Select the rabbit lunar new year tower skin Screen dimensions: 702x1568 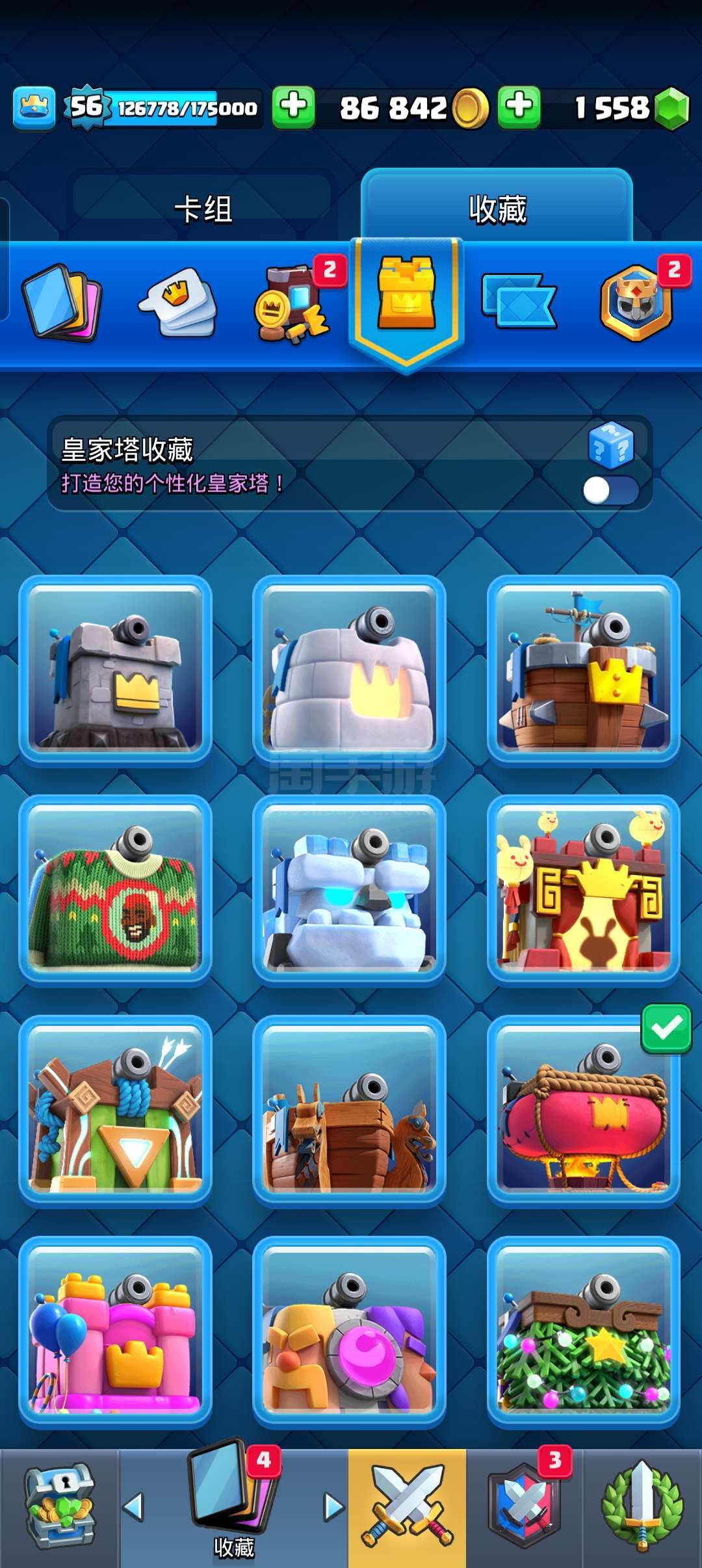tap(583, 889)
